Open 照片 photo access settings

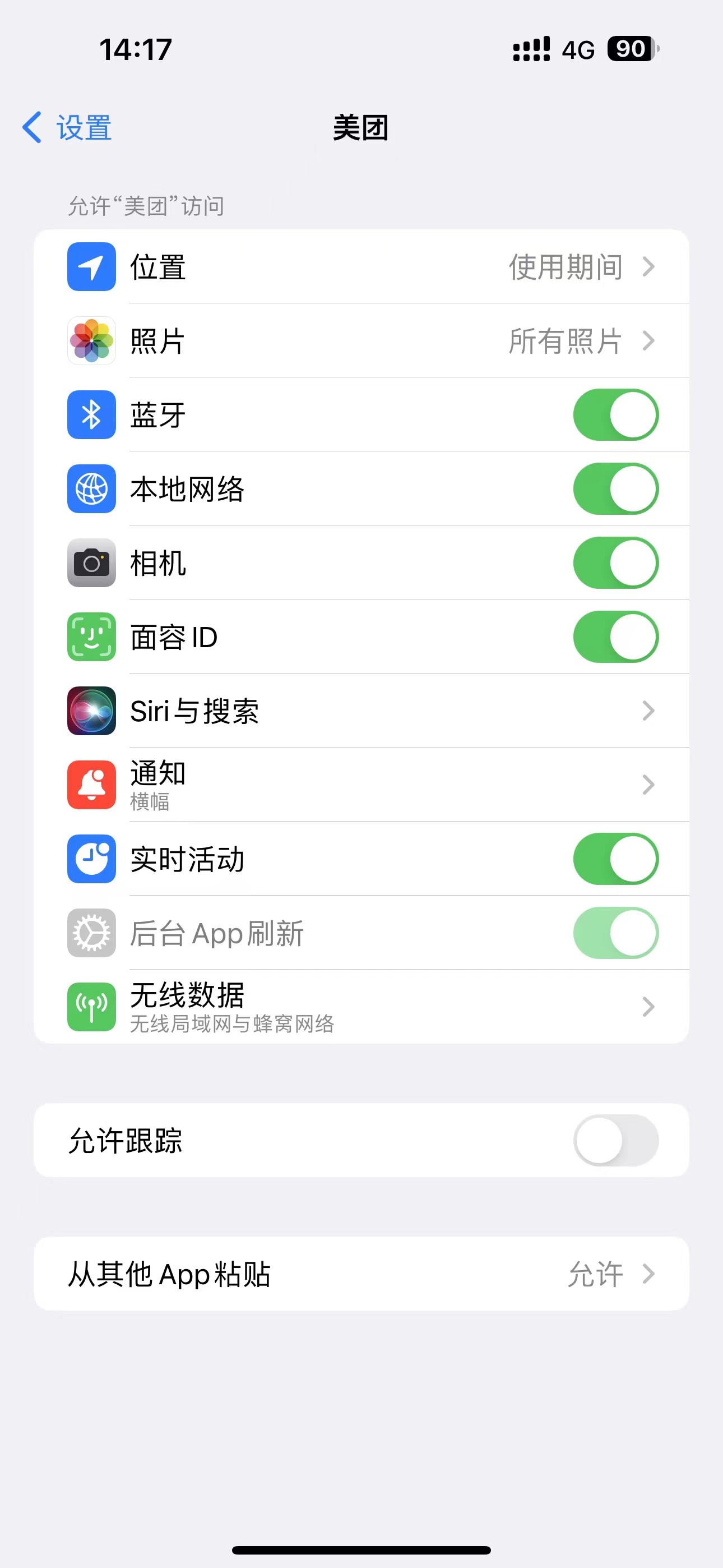[361, 341]
